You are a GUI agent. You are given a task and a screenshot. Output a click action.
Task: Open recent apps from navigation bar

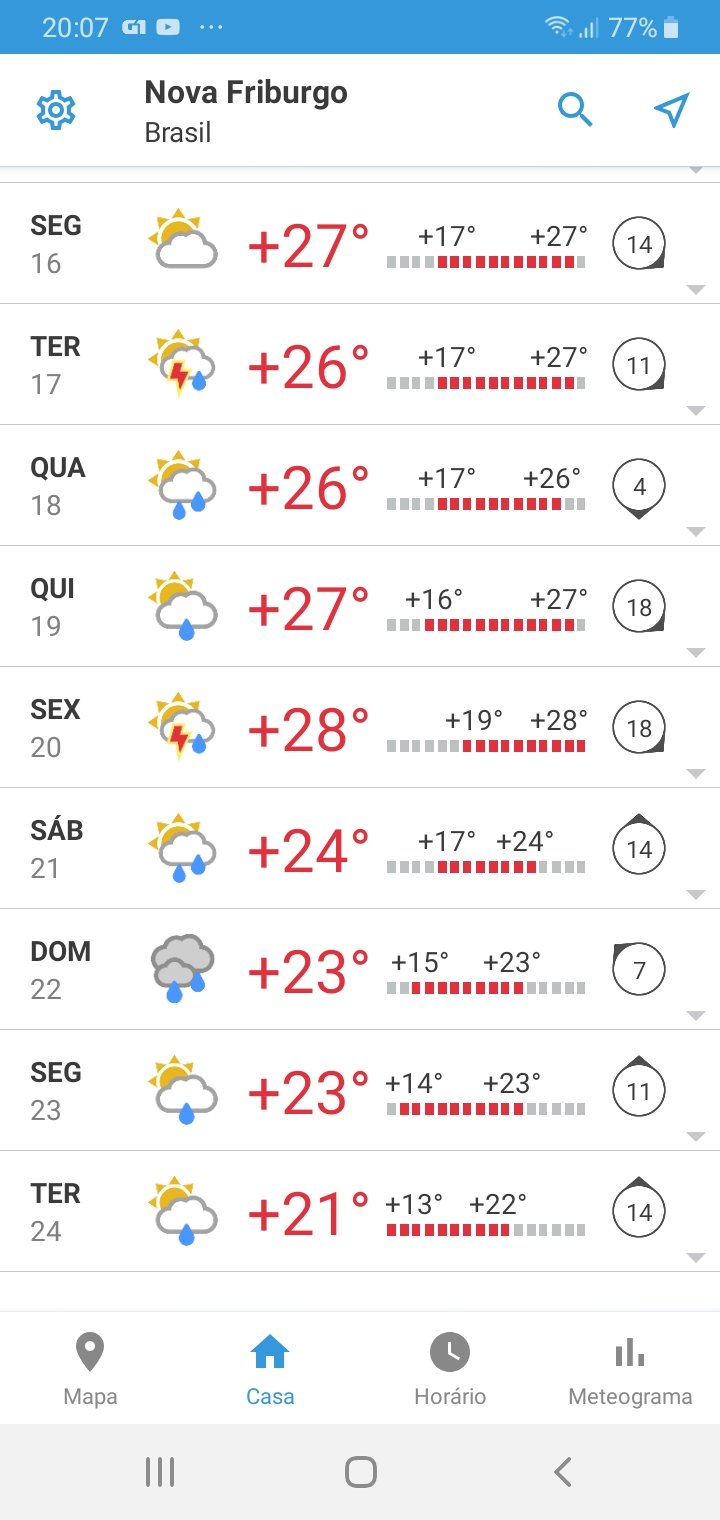(x=160, y=1471)
